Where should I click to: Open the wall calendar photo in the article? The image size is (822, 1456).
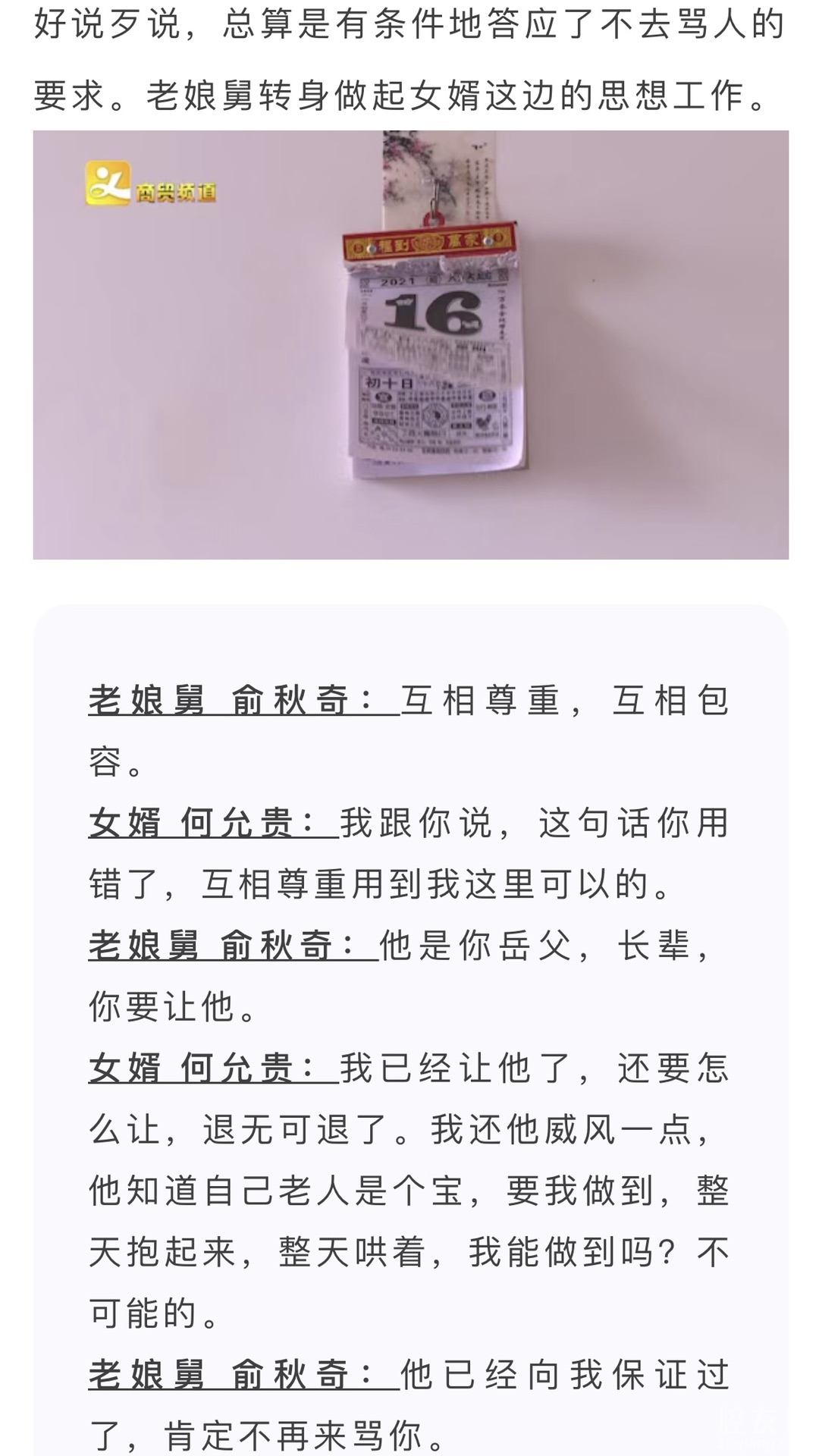click(410, 345)
